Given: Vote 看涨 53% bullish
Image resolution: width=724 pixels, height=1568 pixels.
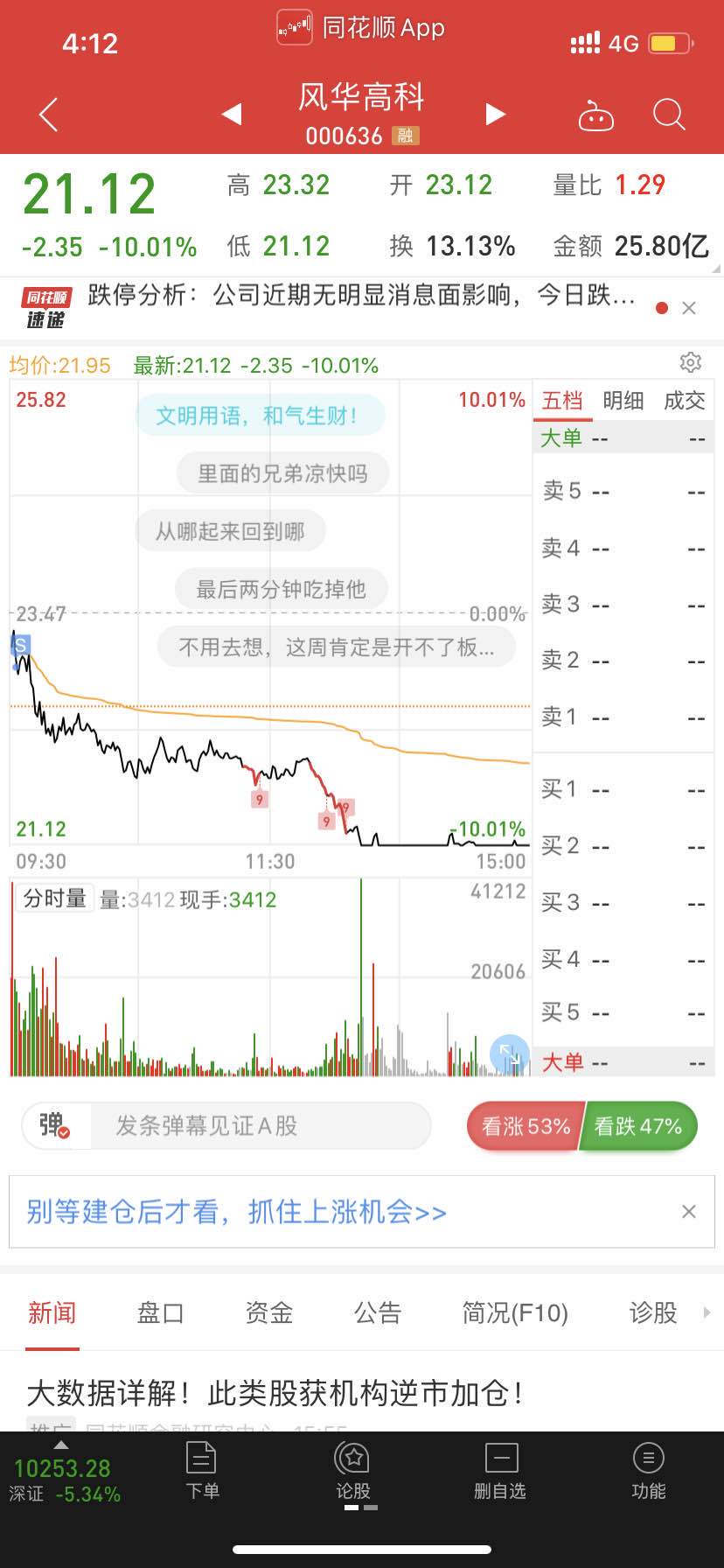Looking at the screenshot, I should (526, 1126).
